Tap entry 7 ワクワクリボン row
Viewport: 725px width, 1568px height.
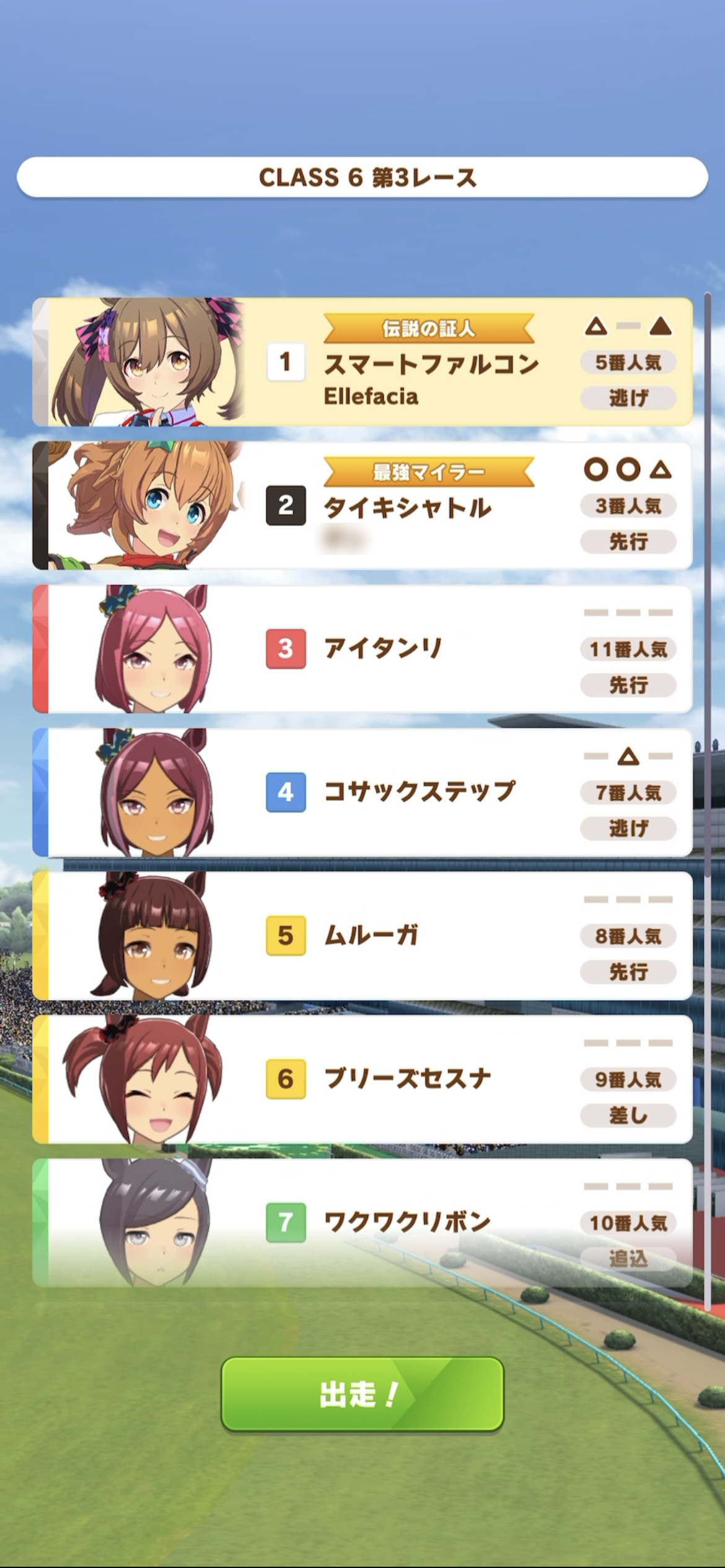tap(362, 1223)
